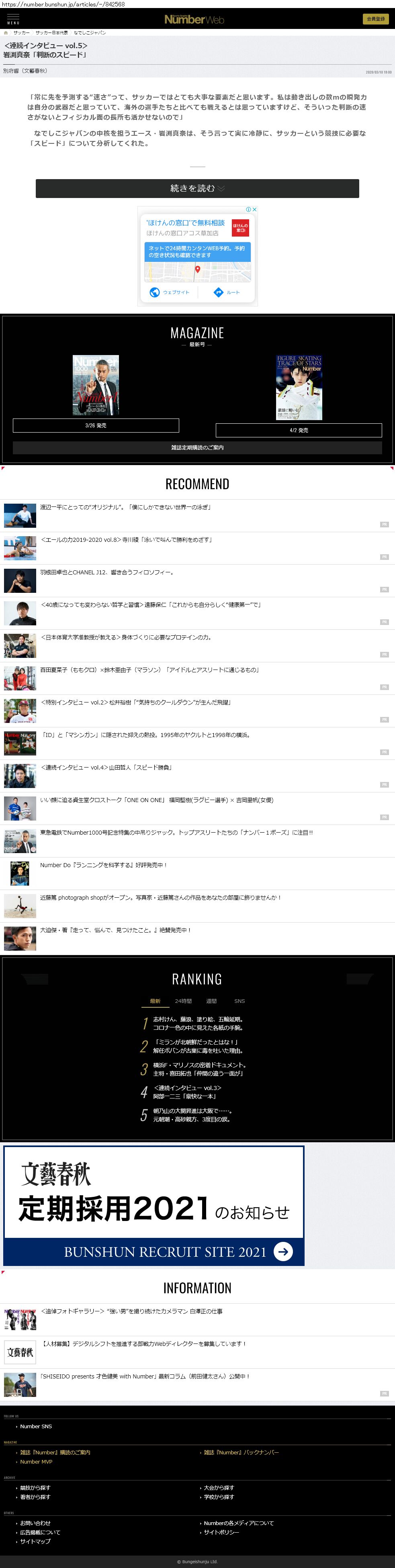Close the ほけんの窓口 ad
The width and height of the screenshot is (395, 1568).
[254, 209]
